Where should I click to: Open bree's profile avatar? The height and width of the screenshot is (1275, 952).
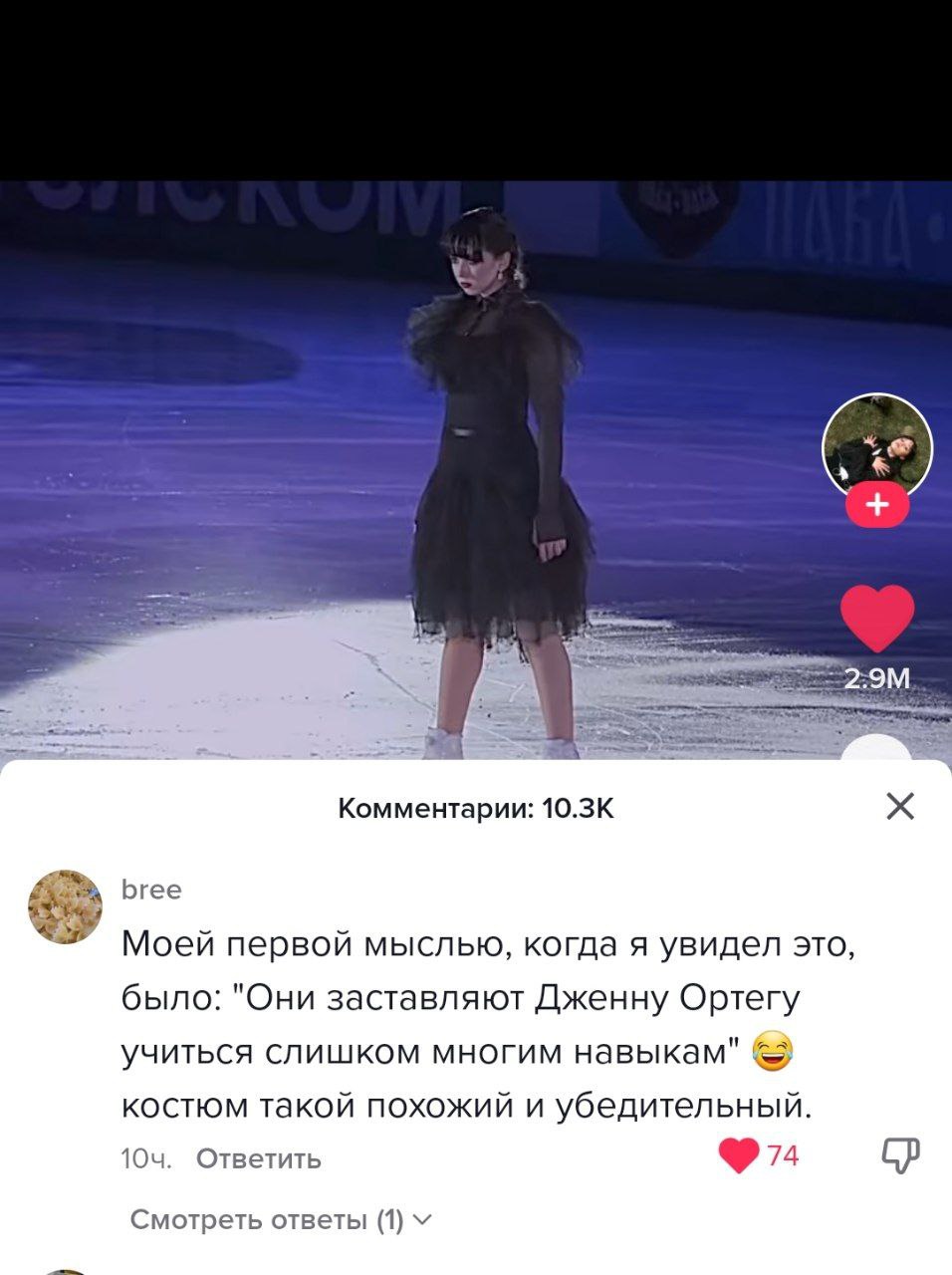(65, 906)
